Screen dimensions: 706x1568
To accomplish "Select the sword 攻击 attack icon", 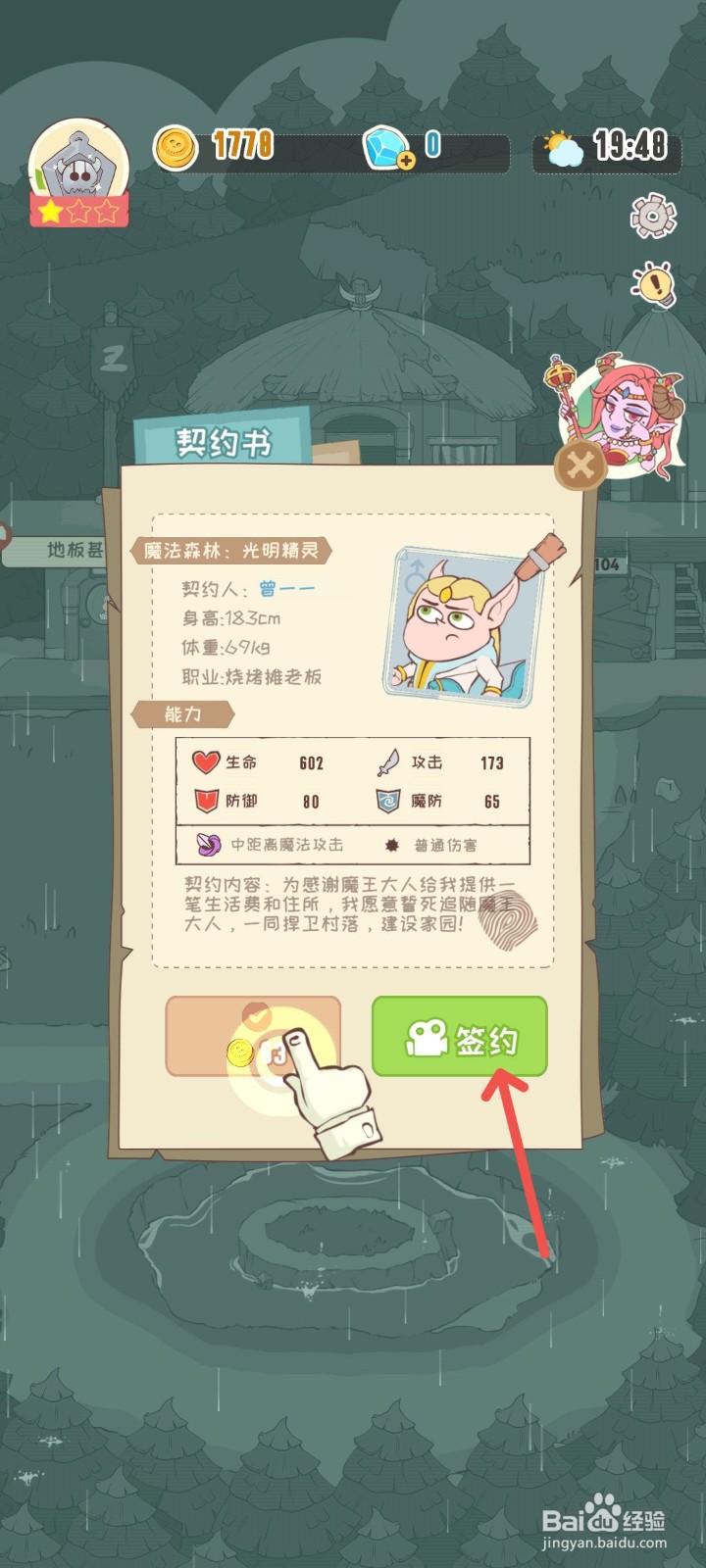I will [x=388, y=762].
